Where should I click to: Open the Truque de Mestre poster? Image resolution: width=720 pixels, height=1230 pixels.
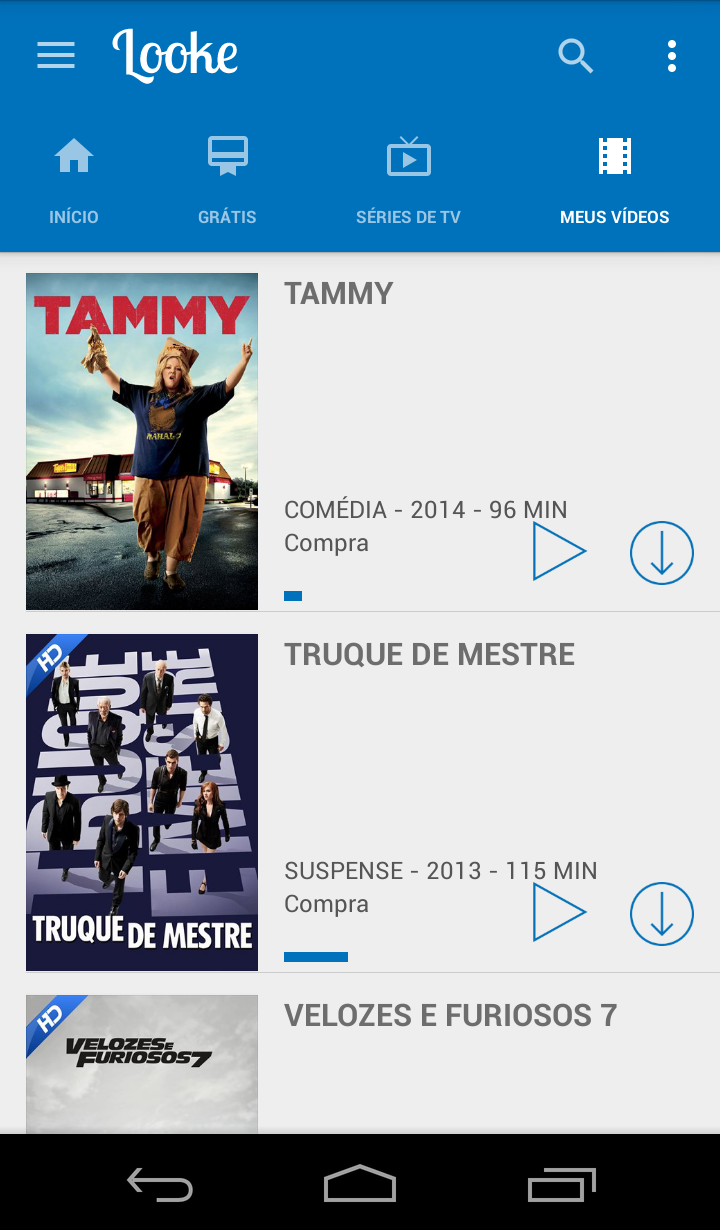(142, 802)
